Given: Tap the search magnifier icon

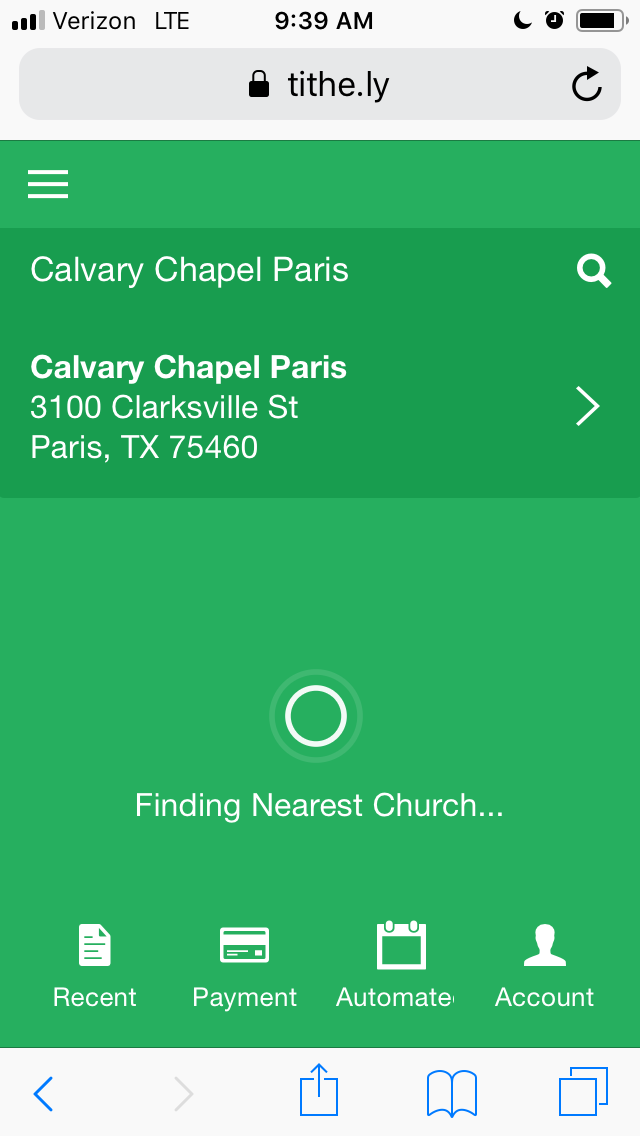Looking at the screenshot, I should 594,270.
